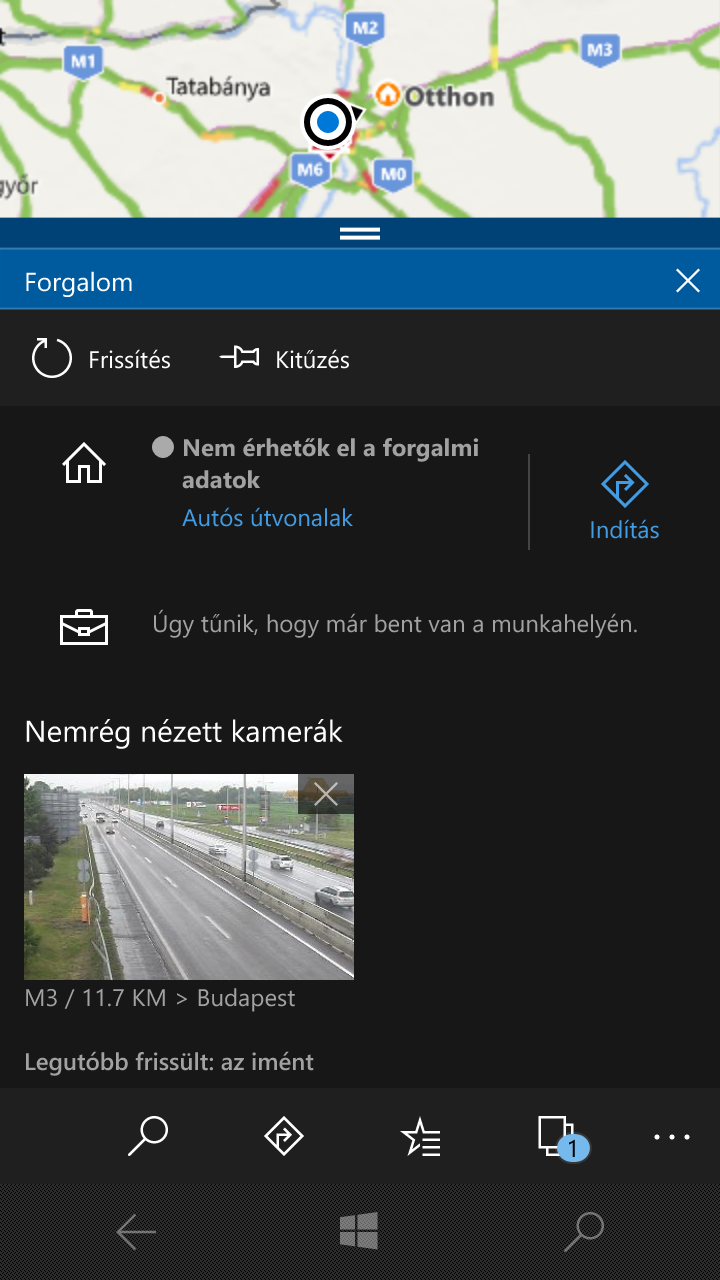Close the Forgalom panel
The height and width of the screenshot is (1280, 720).
(x=687, y=282)
